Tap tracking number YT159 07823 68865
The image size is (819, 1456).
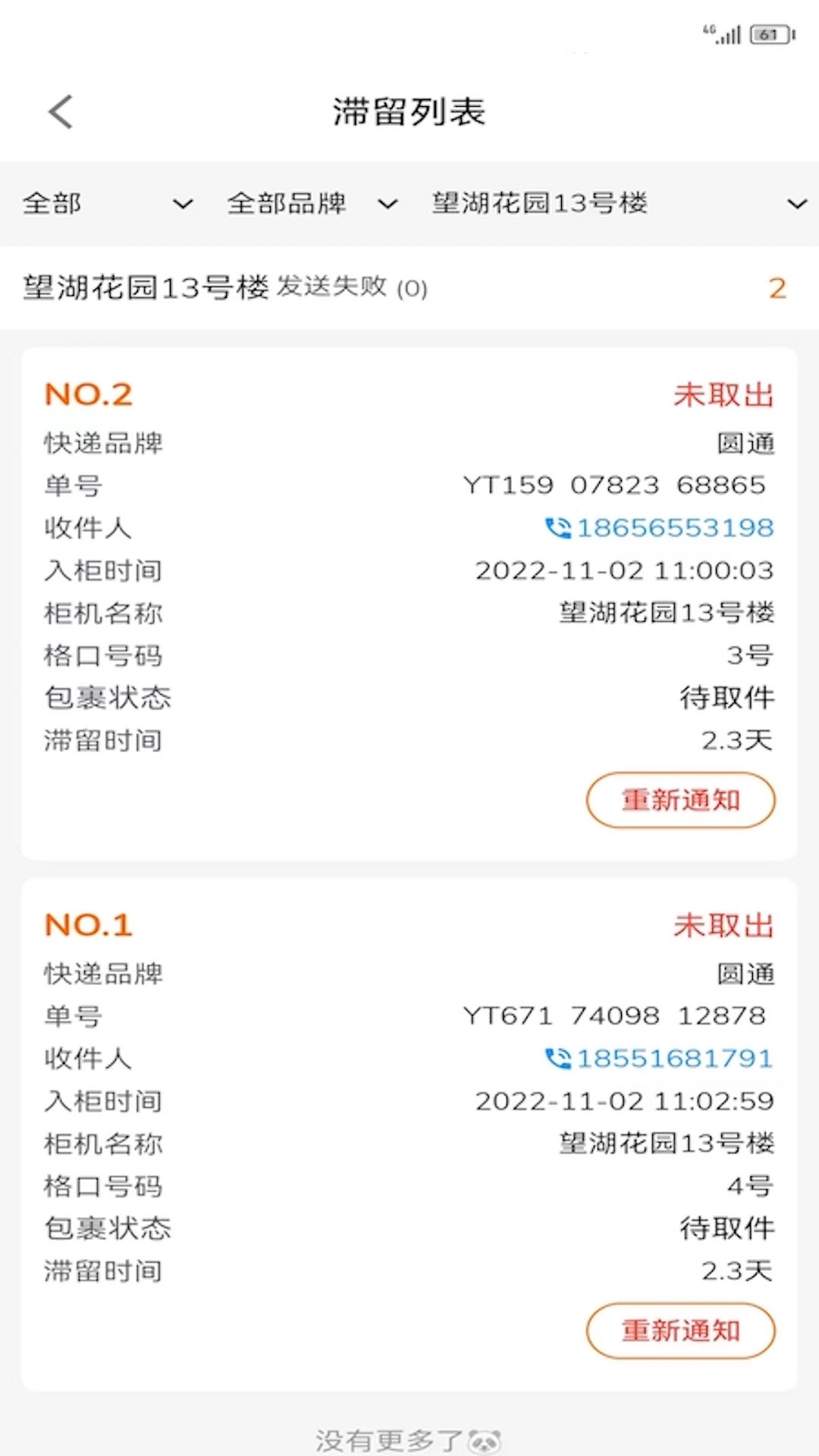tap(616, 486)
